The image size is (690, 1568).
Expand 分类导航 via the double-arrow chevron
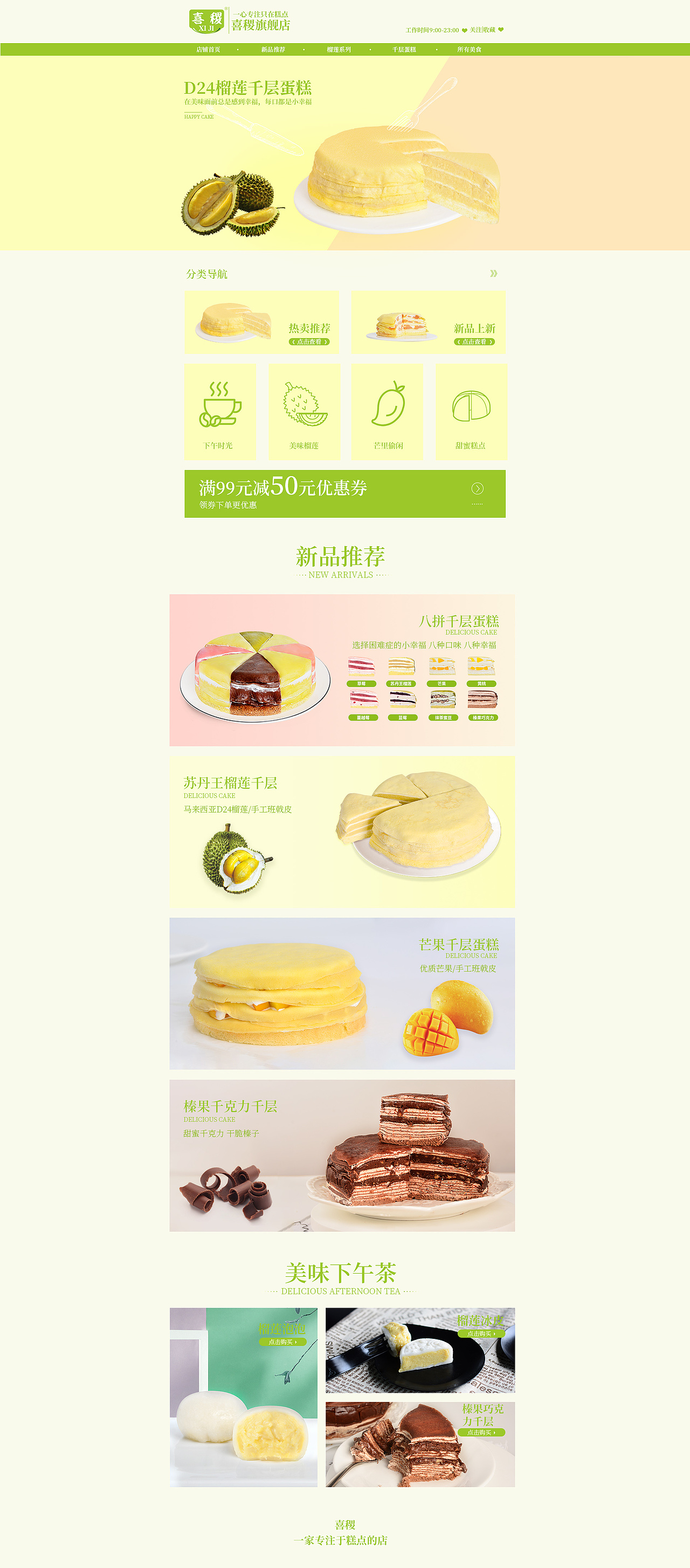coord(495,274)
